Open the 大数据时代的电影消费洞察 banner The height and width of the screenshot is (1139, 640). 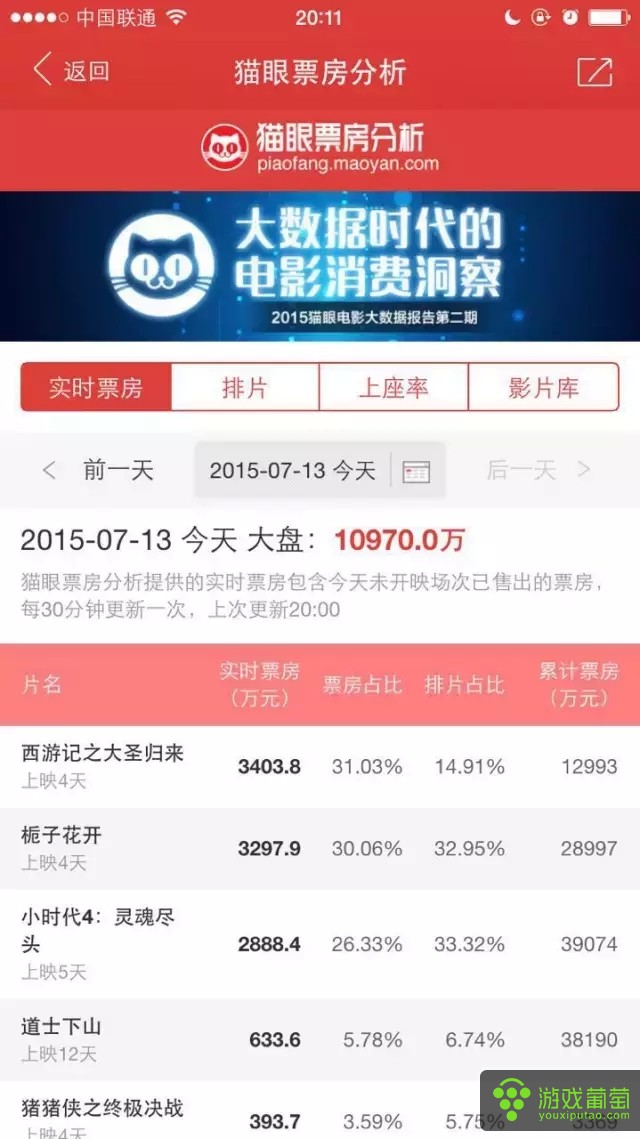320,266
